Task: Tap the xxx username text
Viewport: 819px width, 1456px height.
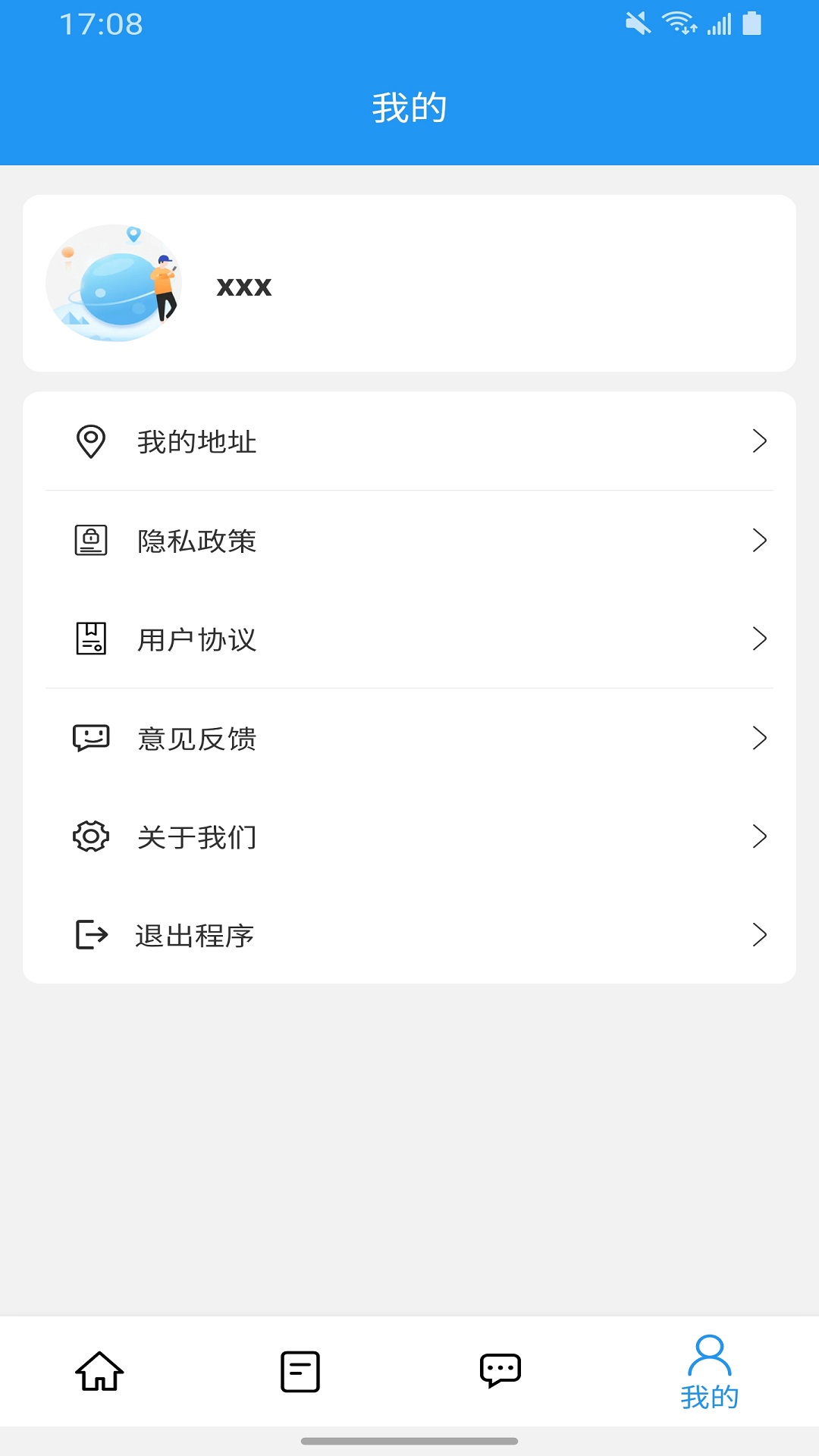Action: pos(243,287)
